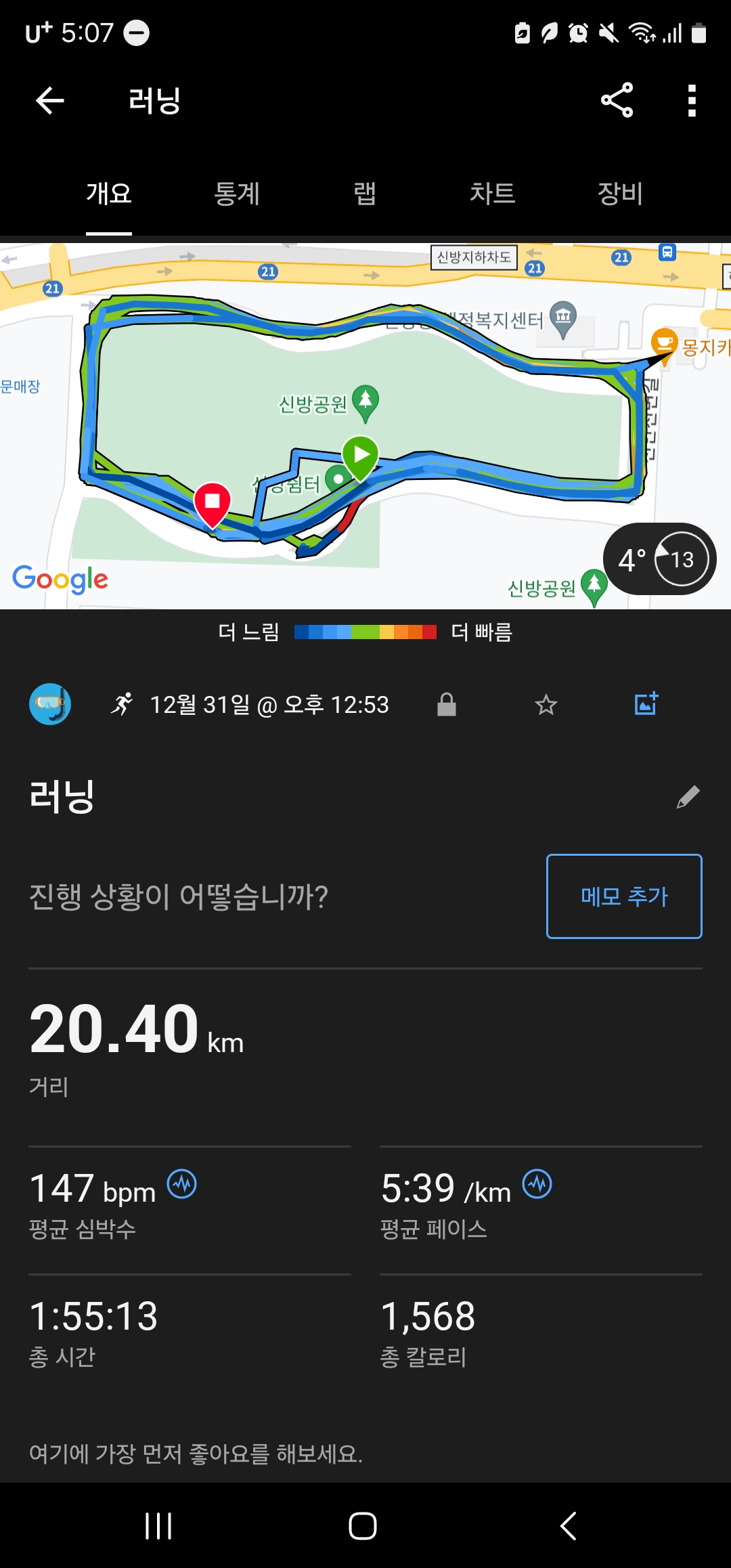Switch to the 통계 tab

click(237, 194)
